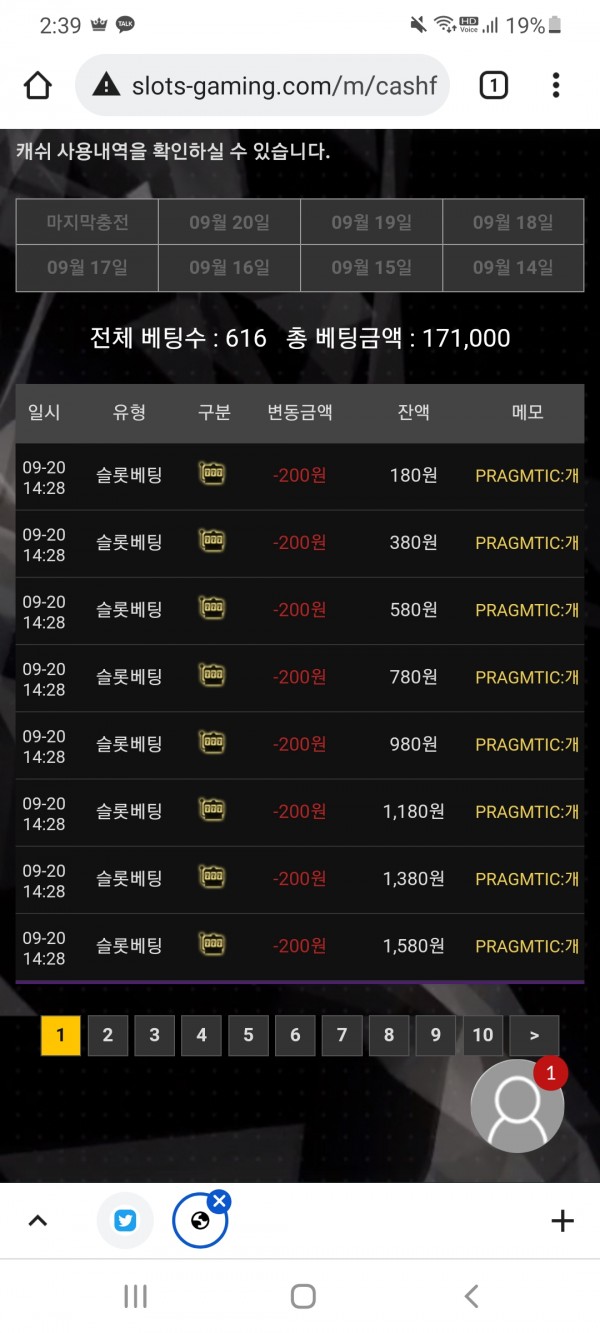Screen dimensions: 600x1333
Task: Jump to page 10 of results
Action: 482,1035
